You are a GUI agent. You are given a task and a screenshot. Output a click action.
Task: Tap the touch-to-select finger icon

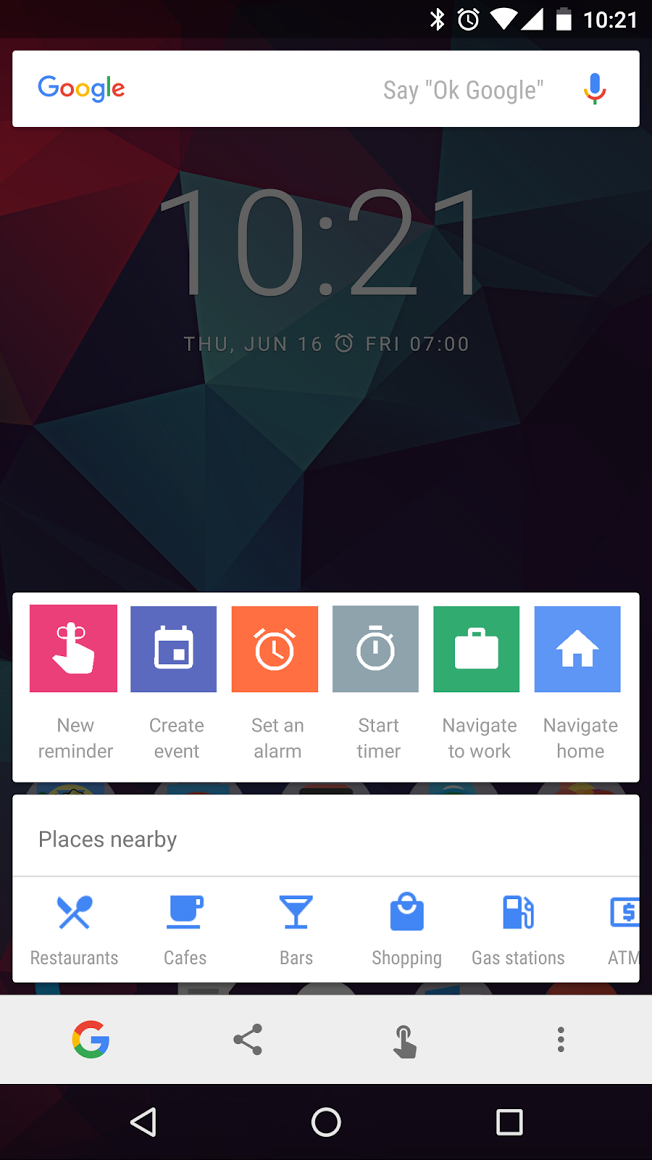click(404, 1040)
